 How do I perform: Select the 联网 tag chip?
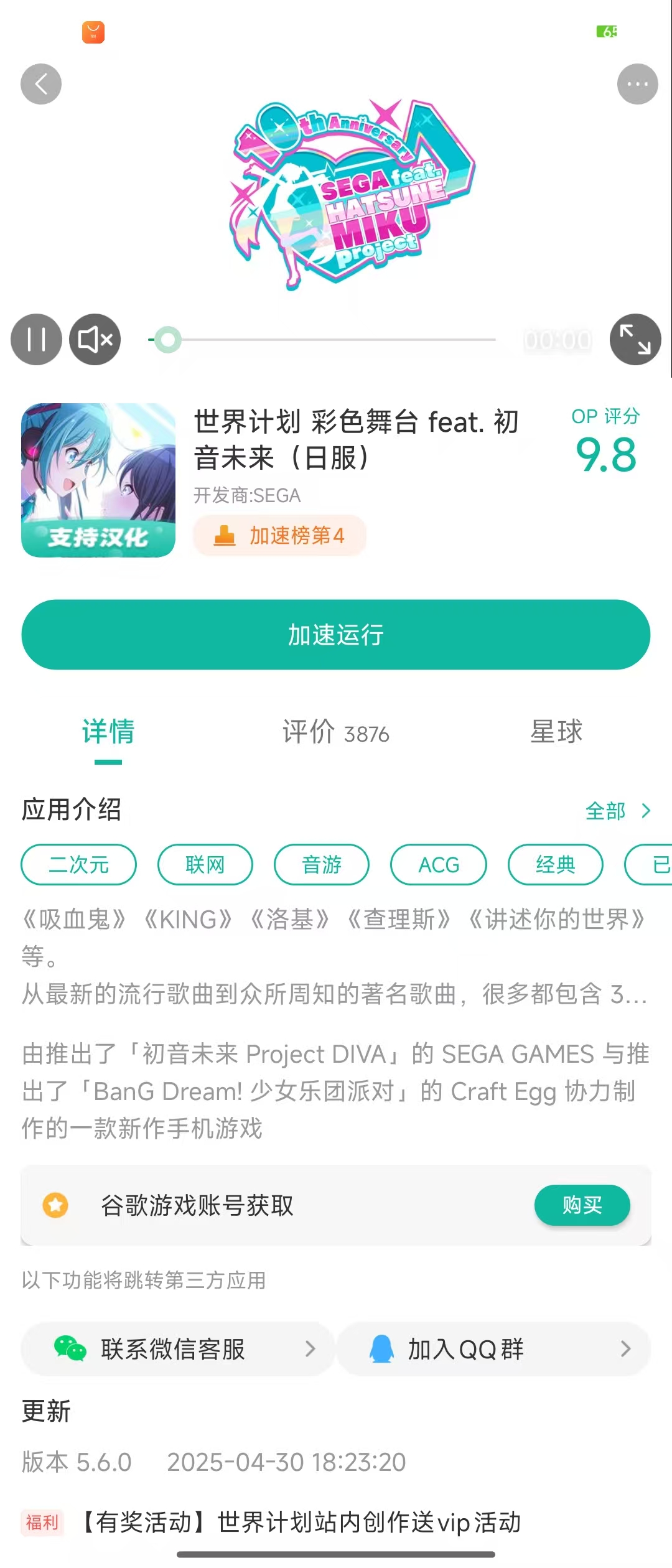205,864
